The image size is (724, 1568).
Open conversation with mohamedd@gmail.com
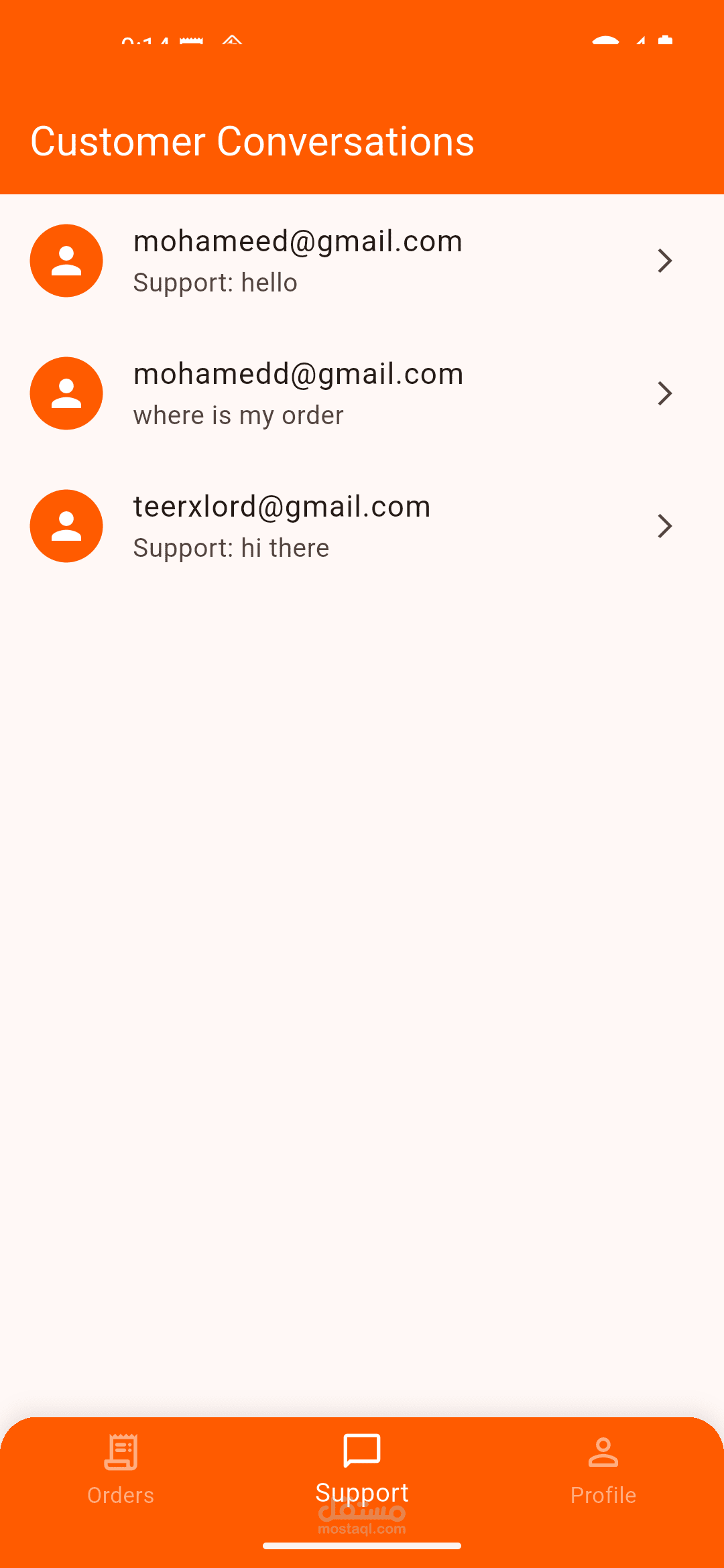(x=362, y=393)
